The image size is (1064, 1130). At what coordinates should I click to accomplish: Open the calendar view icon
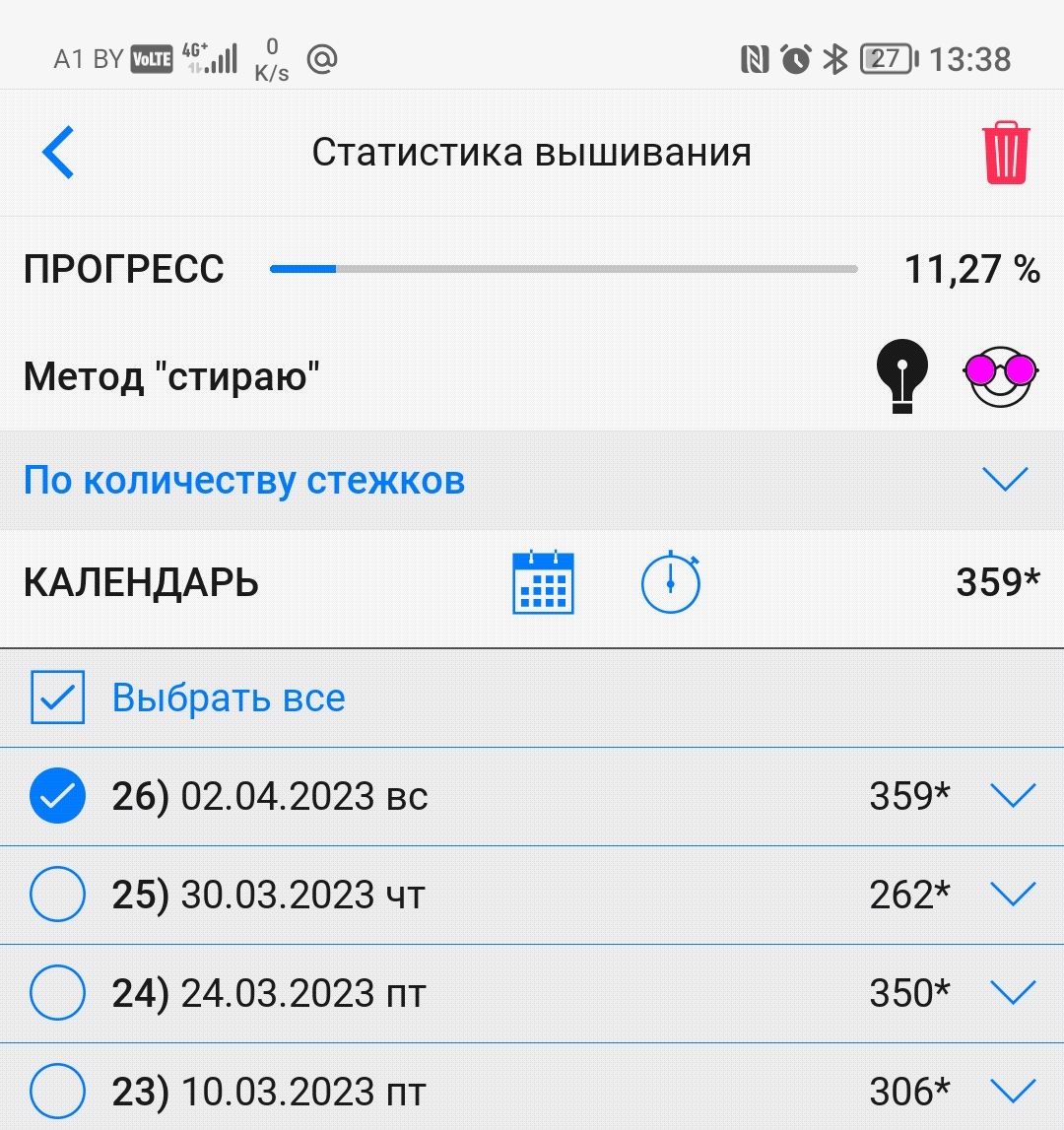pyautogui.click(x=543, y=582)
